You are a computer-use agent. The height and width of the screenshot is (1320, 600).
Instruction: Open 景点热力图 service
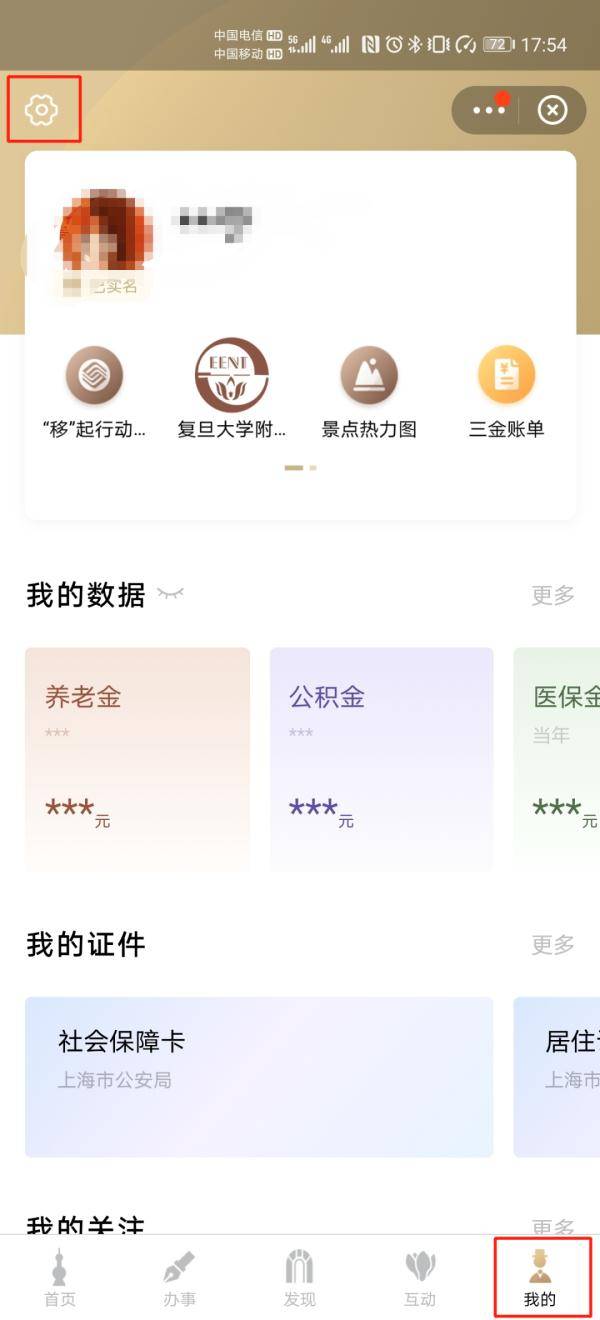[369, 392]
